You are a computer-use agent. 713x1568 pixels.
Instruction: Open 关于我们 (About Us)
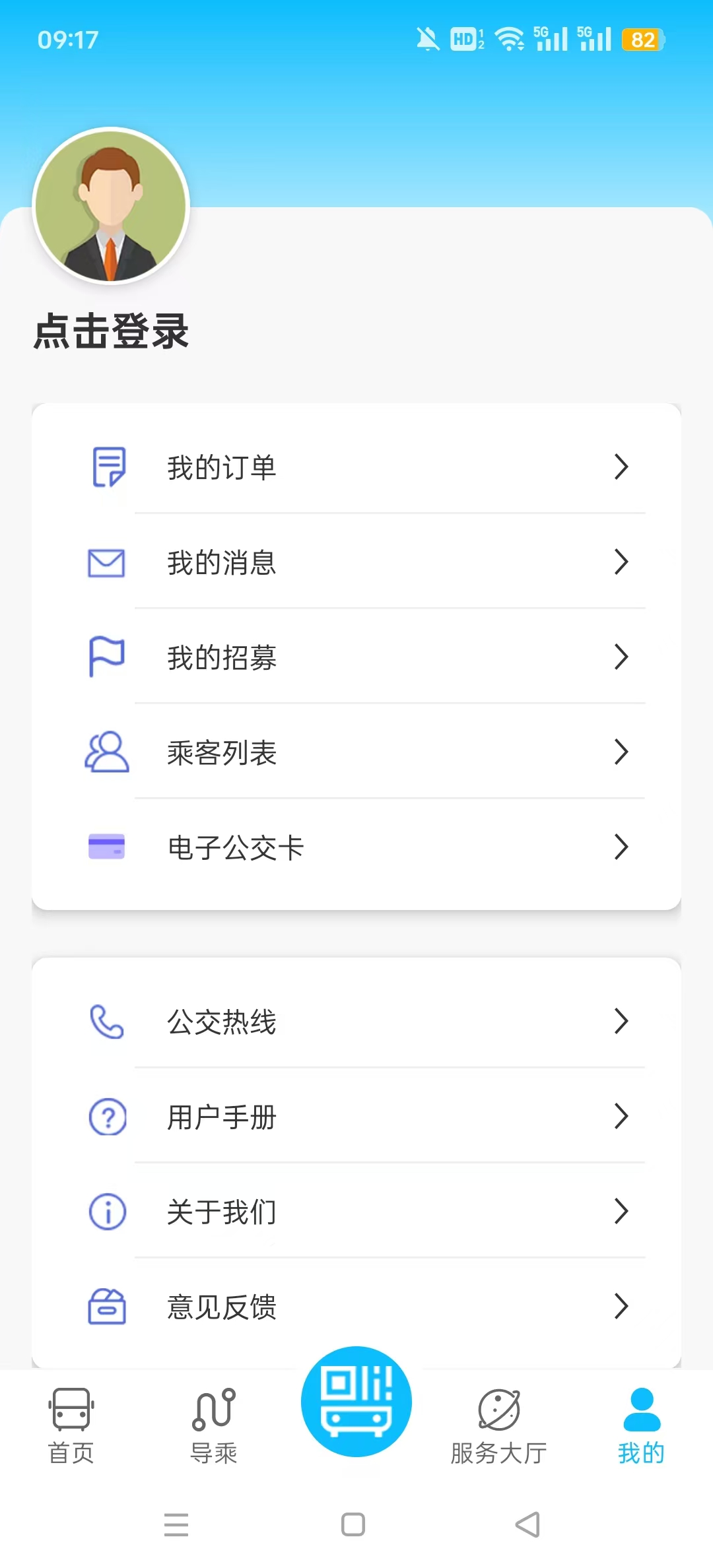click(x=356, y=1212)
